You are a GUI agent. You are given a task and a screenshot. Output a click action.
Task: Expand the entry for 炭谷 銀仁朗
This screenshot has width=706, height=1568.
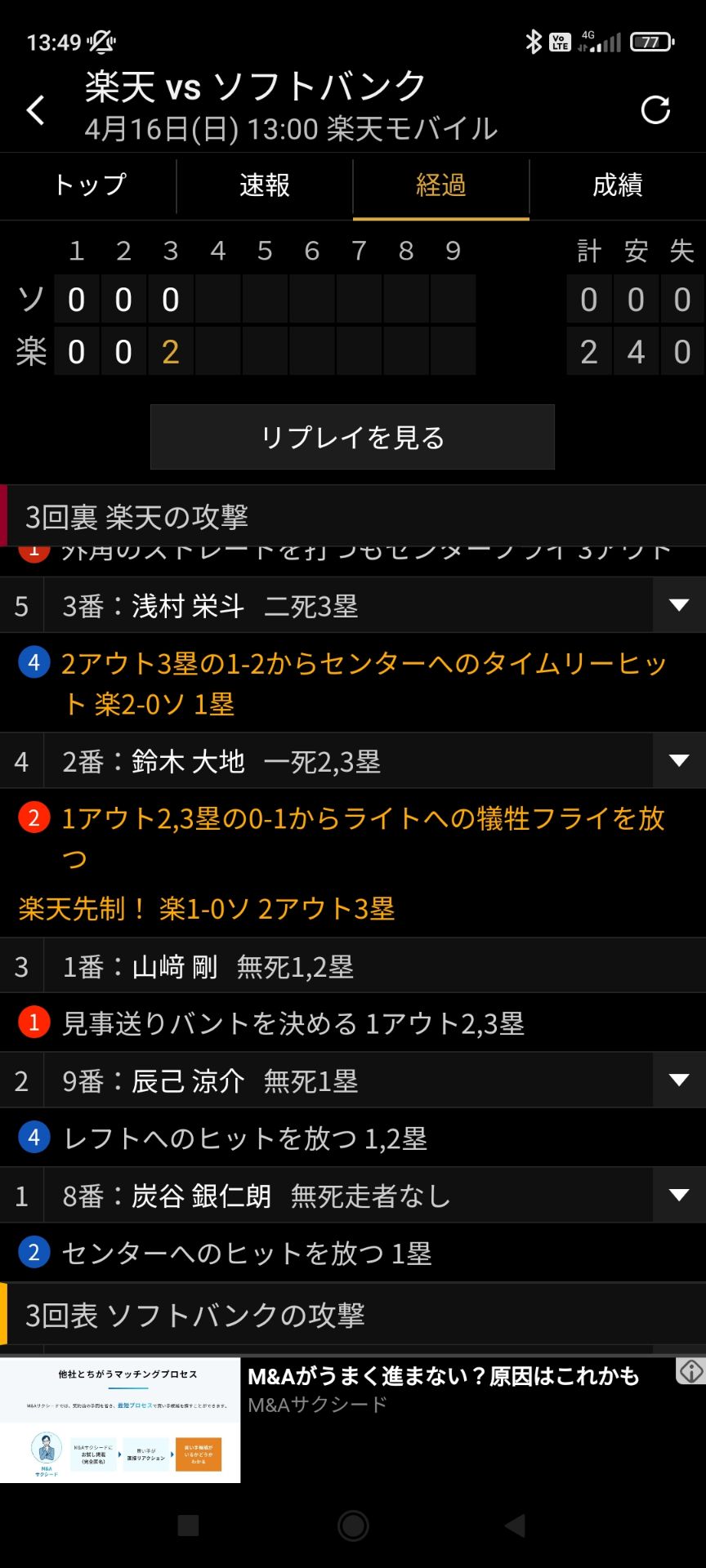click(x=678, y=1195)
